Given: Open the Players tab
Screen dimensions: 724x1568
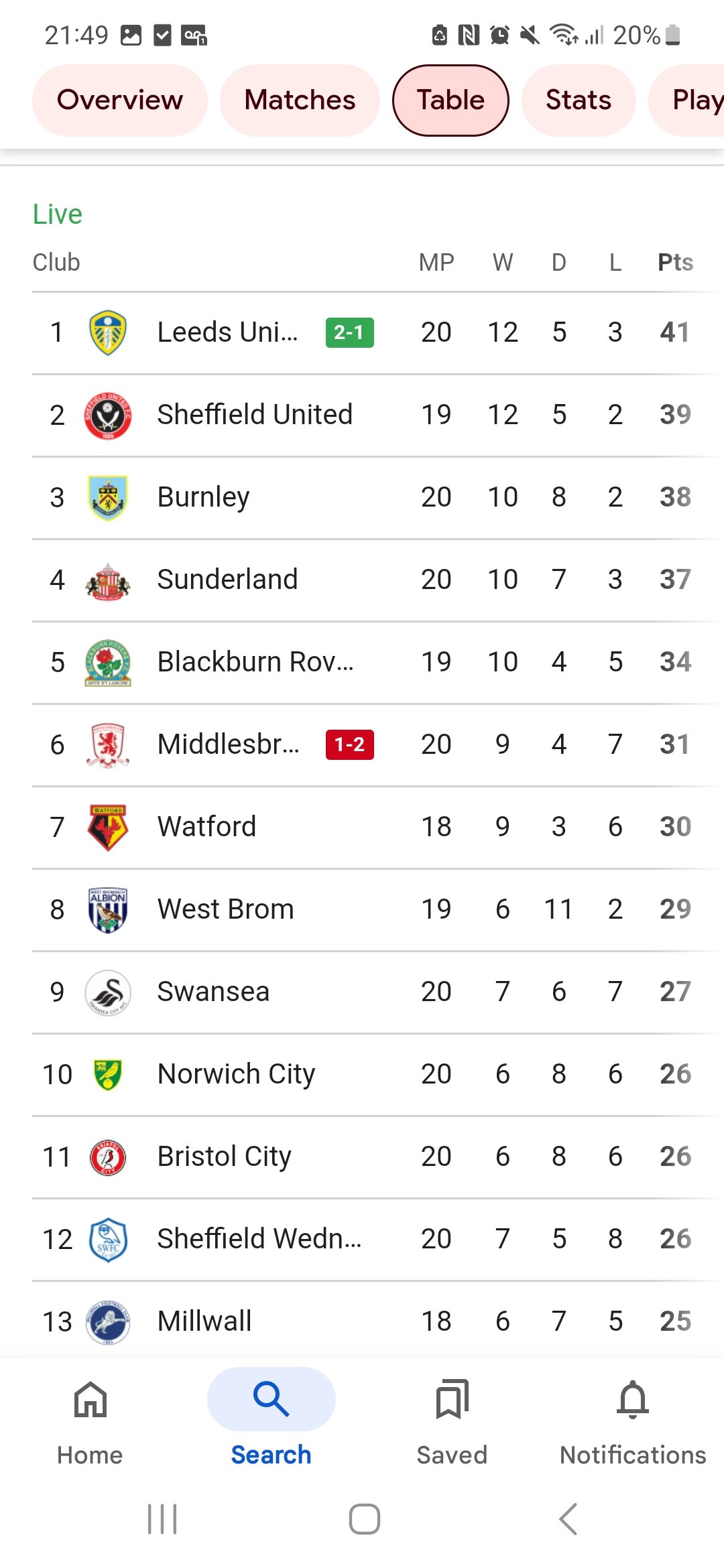Looking at the screenshot, I should point(686,101).
